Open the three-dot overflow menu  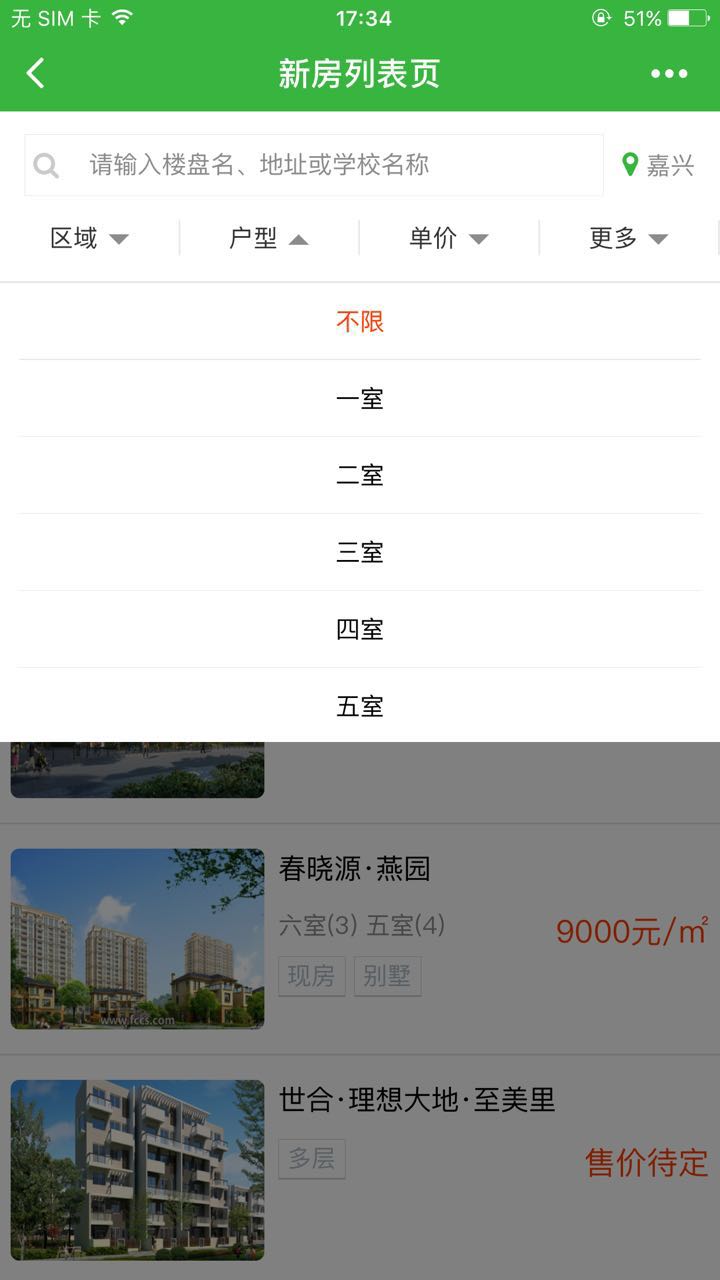[669, 73]
